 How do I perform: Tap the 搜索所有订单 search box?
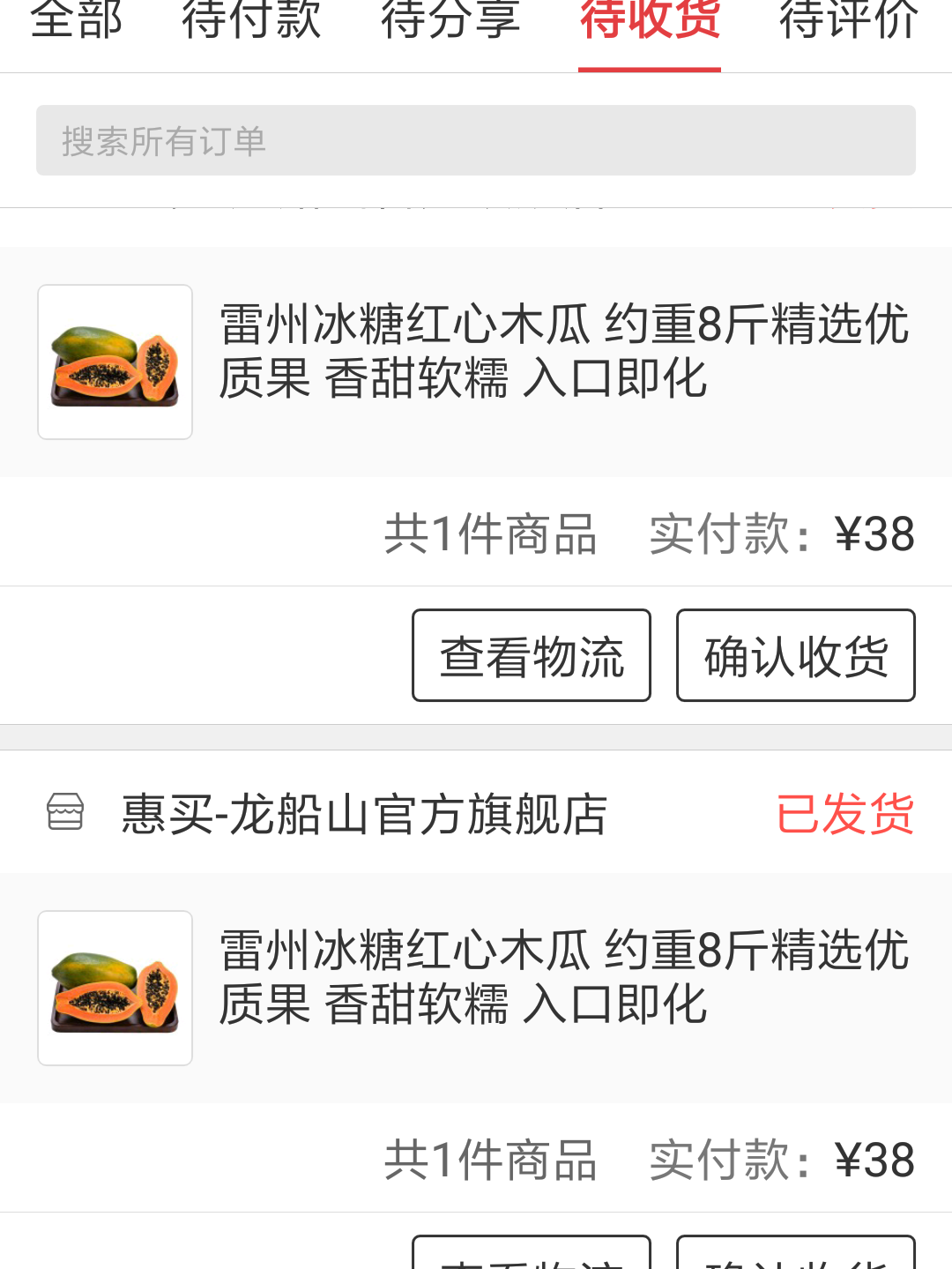click(x=476, y=141)
